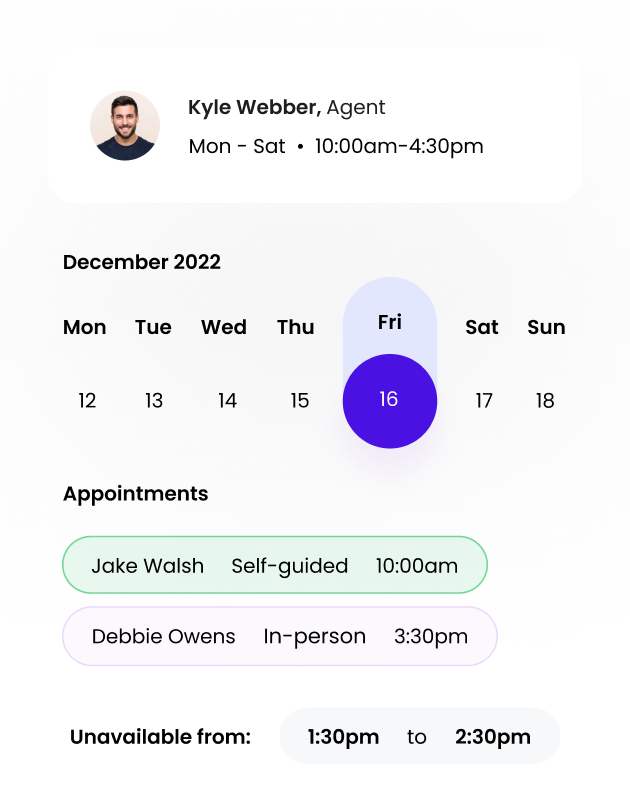Open Debbie Owens' in-person appointment
630x812 pixels.
click(279, 636)
